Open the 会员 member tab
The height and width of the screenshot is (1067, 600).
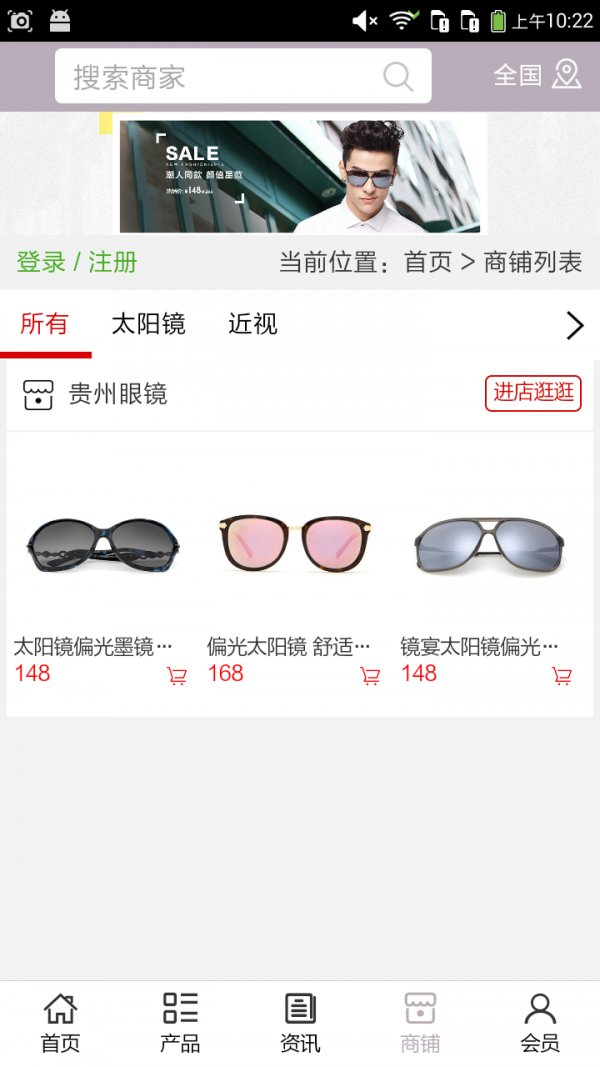pyautogui.click(x=540, y=1023)
